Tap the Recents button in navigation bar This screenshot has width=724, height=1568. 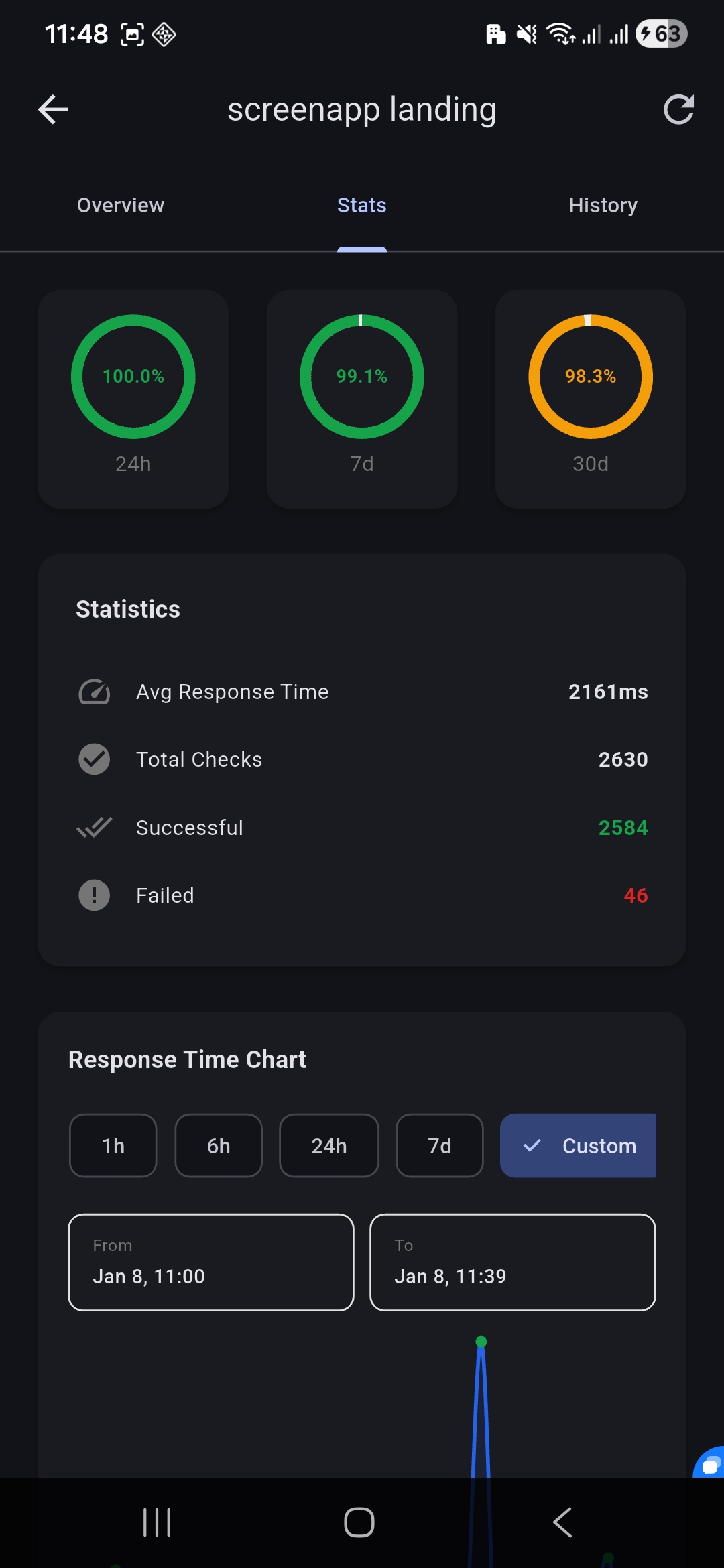[x=156, y=1521]
